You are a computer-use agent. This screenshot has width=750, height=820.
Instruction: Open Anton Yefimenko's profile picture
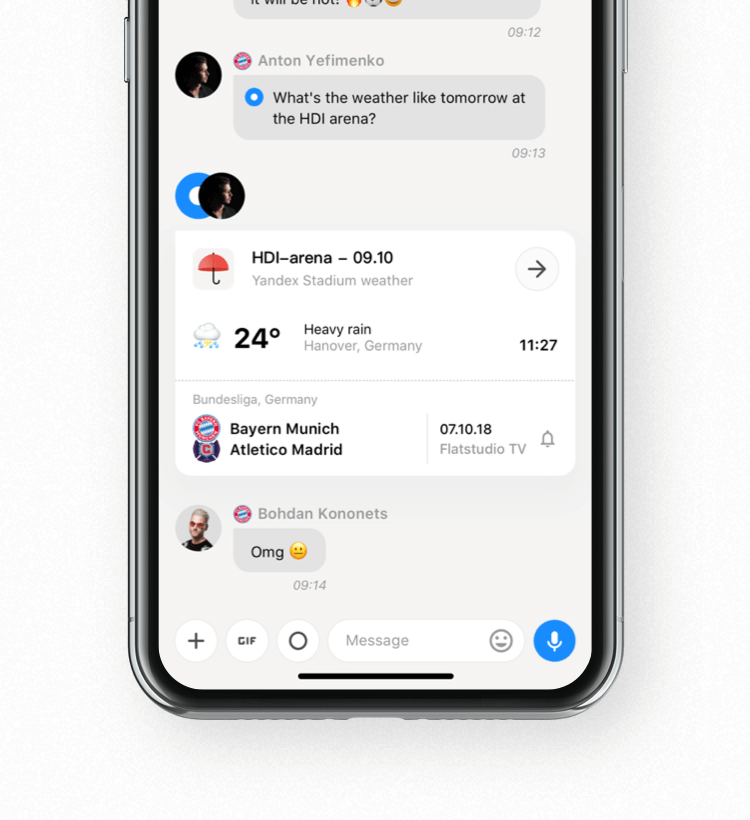pos(198,75)
